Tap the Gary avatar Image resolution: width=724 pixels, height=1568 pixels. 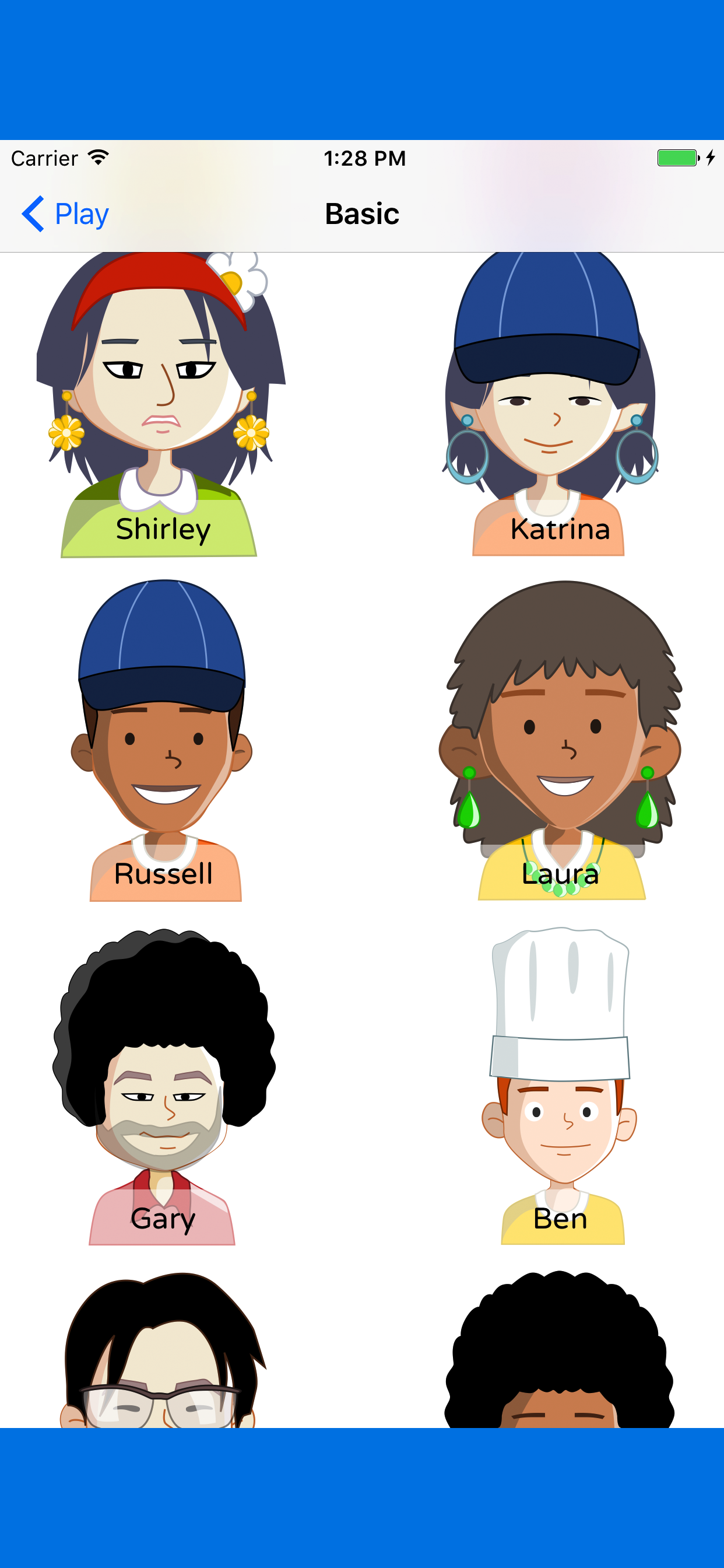[x=163, y=1087]
